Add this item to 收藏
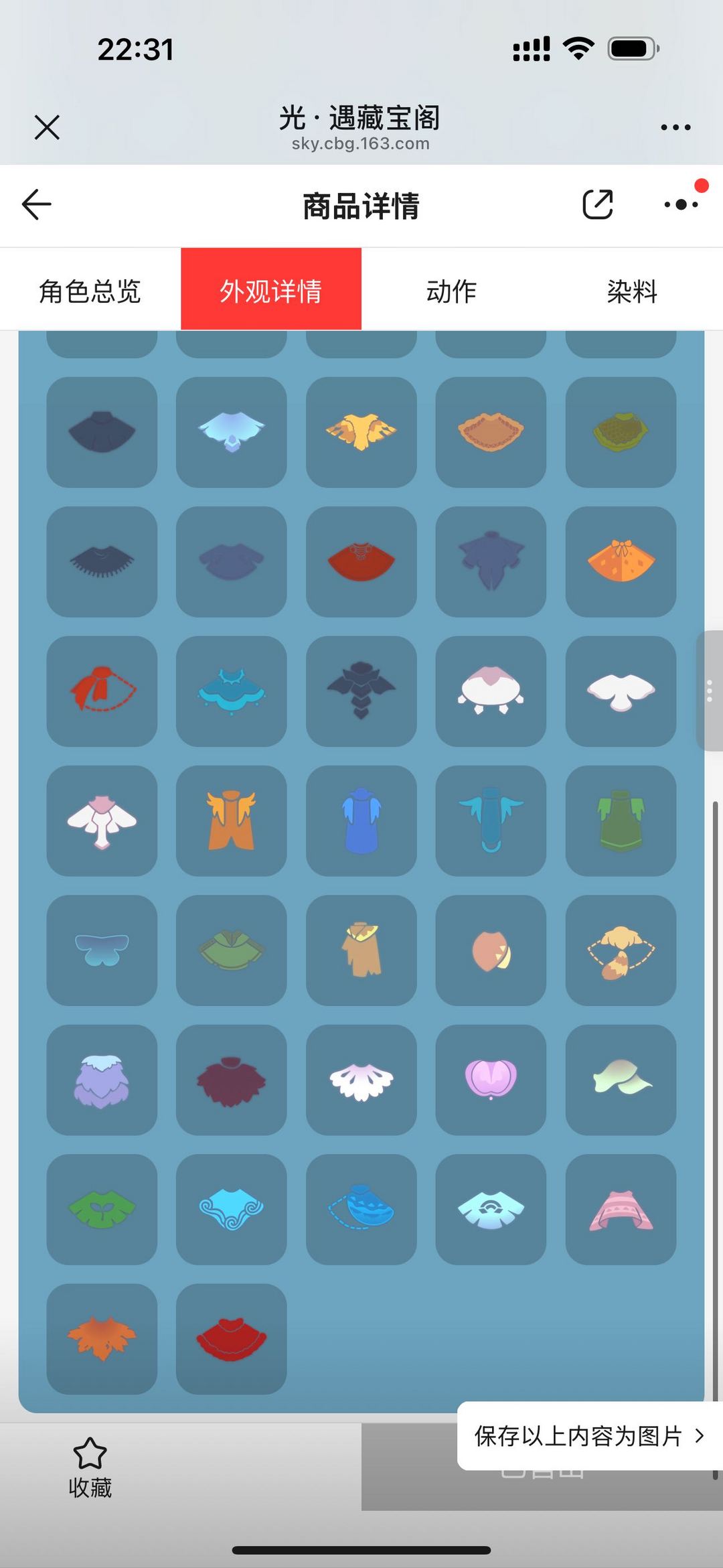723x1568 pixels. (90, 1467)
